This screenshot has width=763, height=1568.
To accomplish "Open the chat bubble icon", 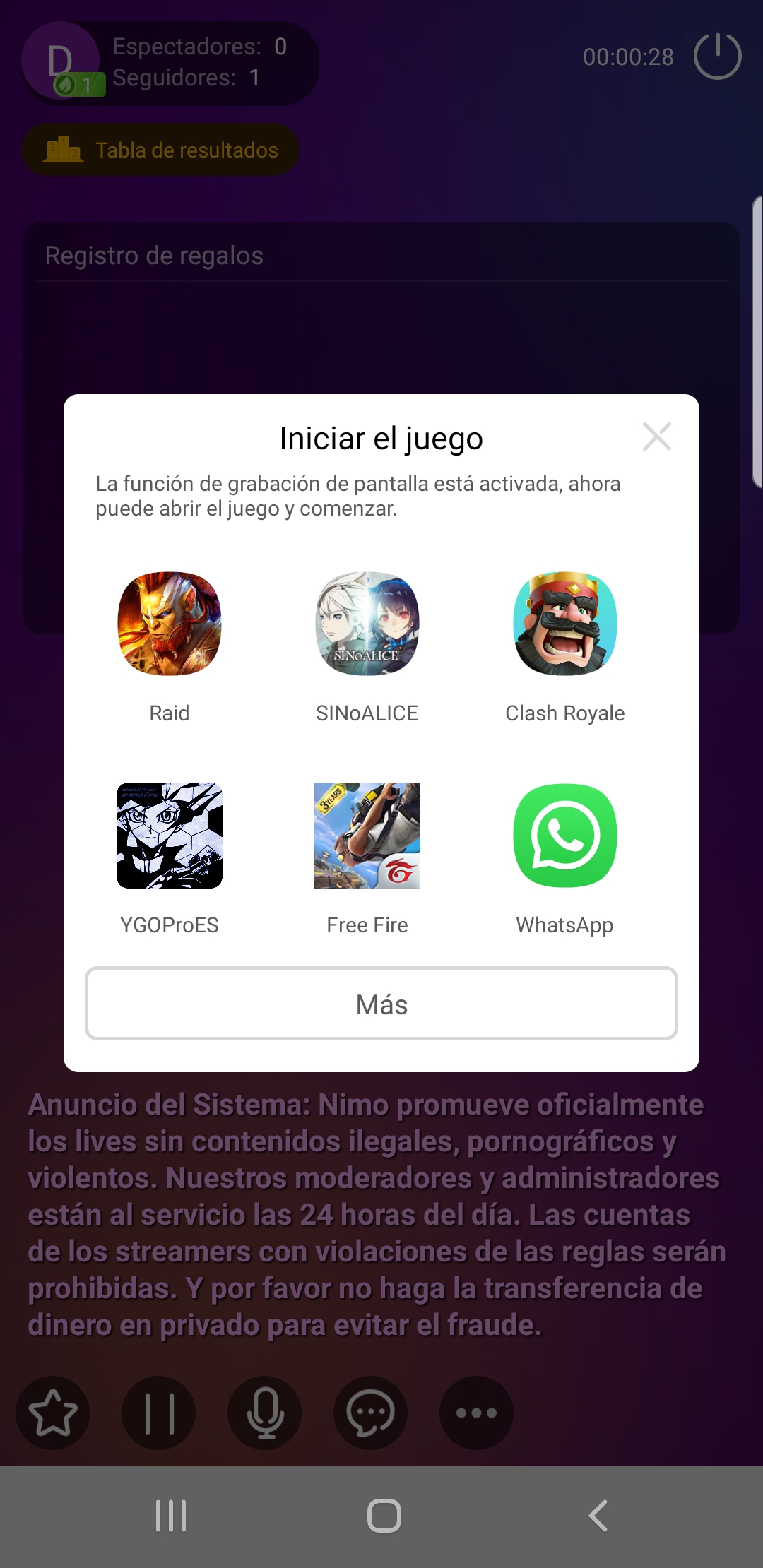I will tap(370, 1413).
